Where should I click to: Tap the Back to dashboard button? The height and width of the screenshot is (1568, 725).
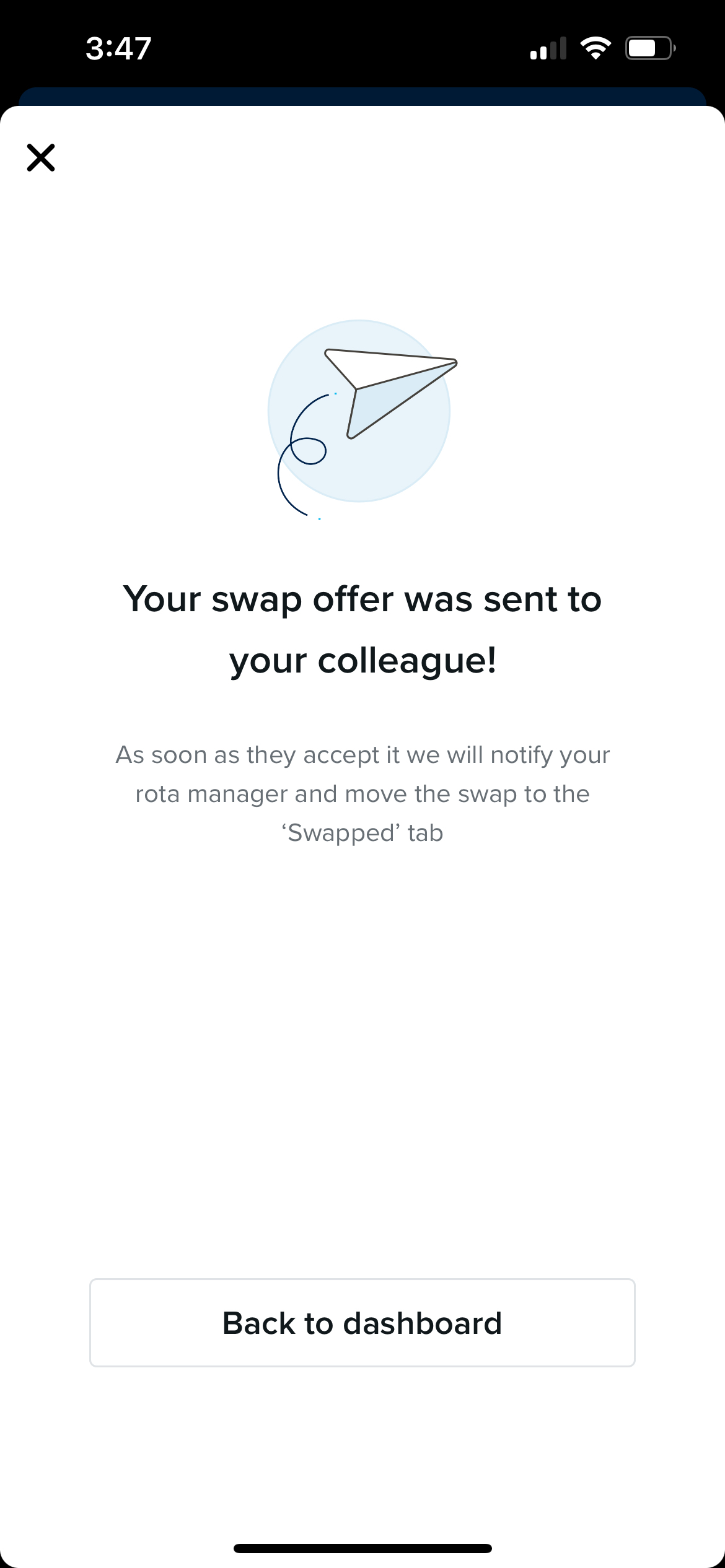(x=362, y=1322)
